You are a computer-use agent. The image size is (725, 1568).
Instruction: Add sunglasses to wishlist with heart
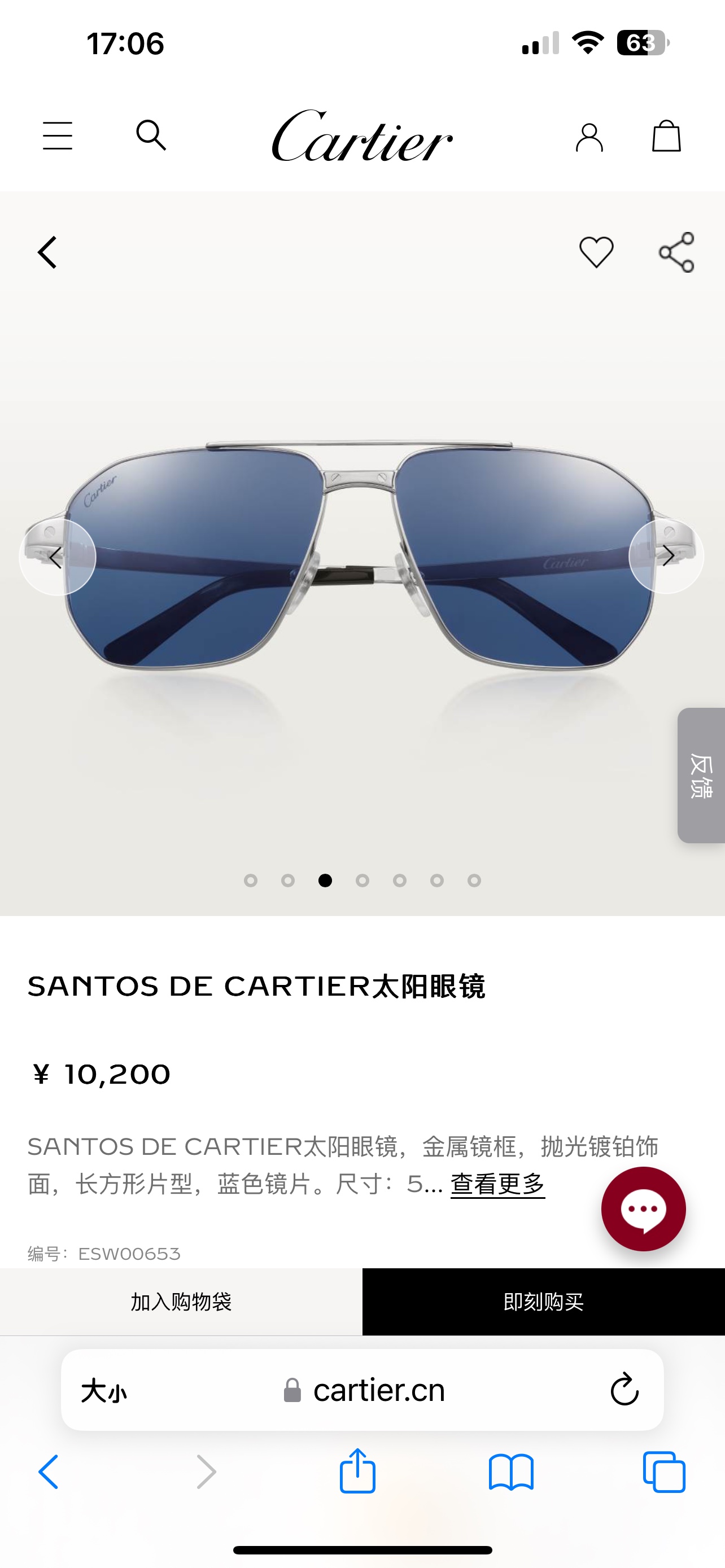tap(596, 252)
